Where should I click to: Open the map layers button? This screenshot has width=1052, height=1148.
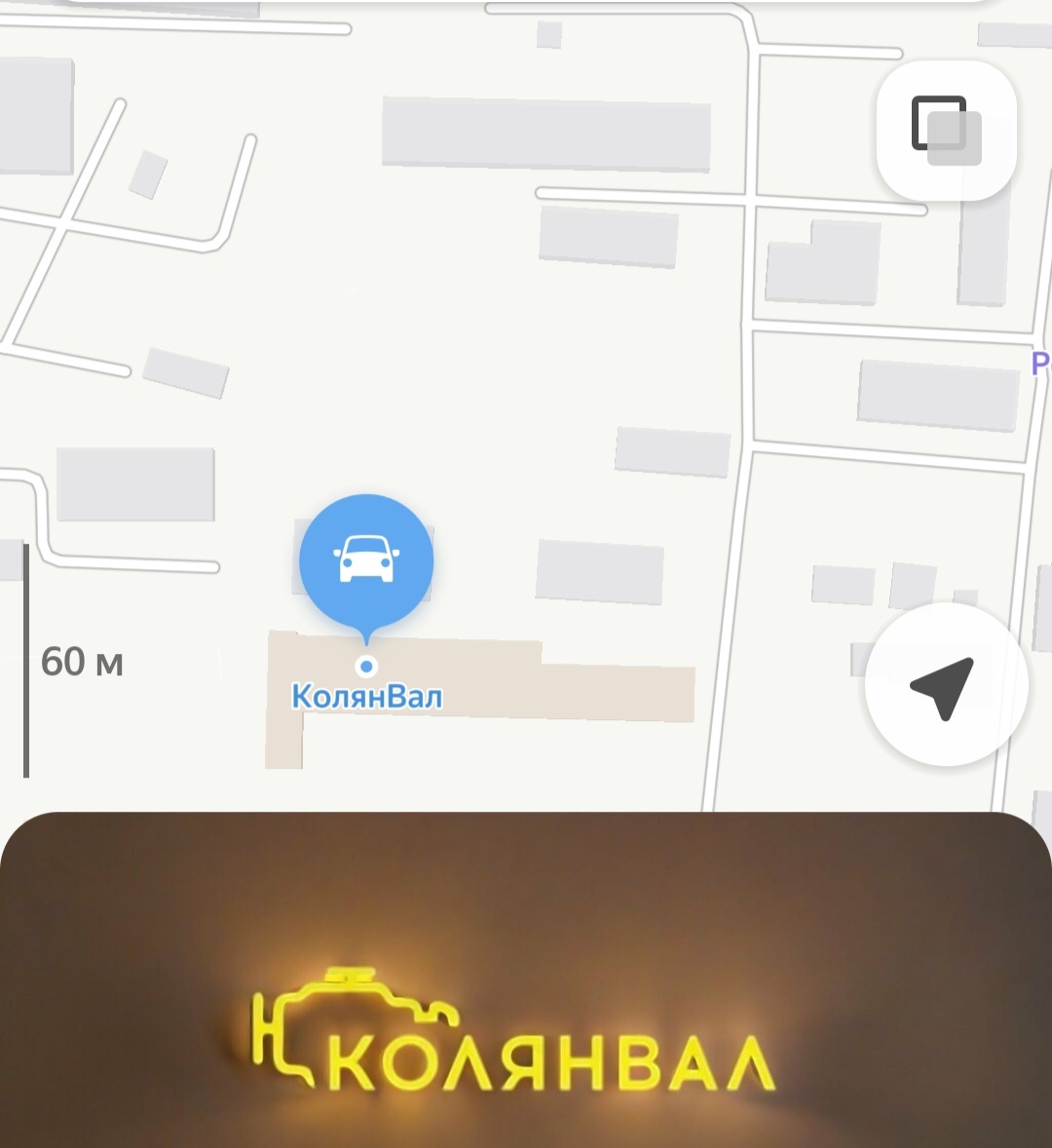click(x=946, y=131)
